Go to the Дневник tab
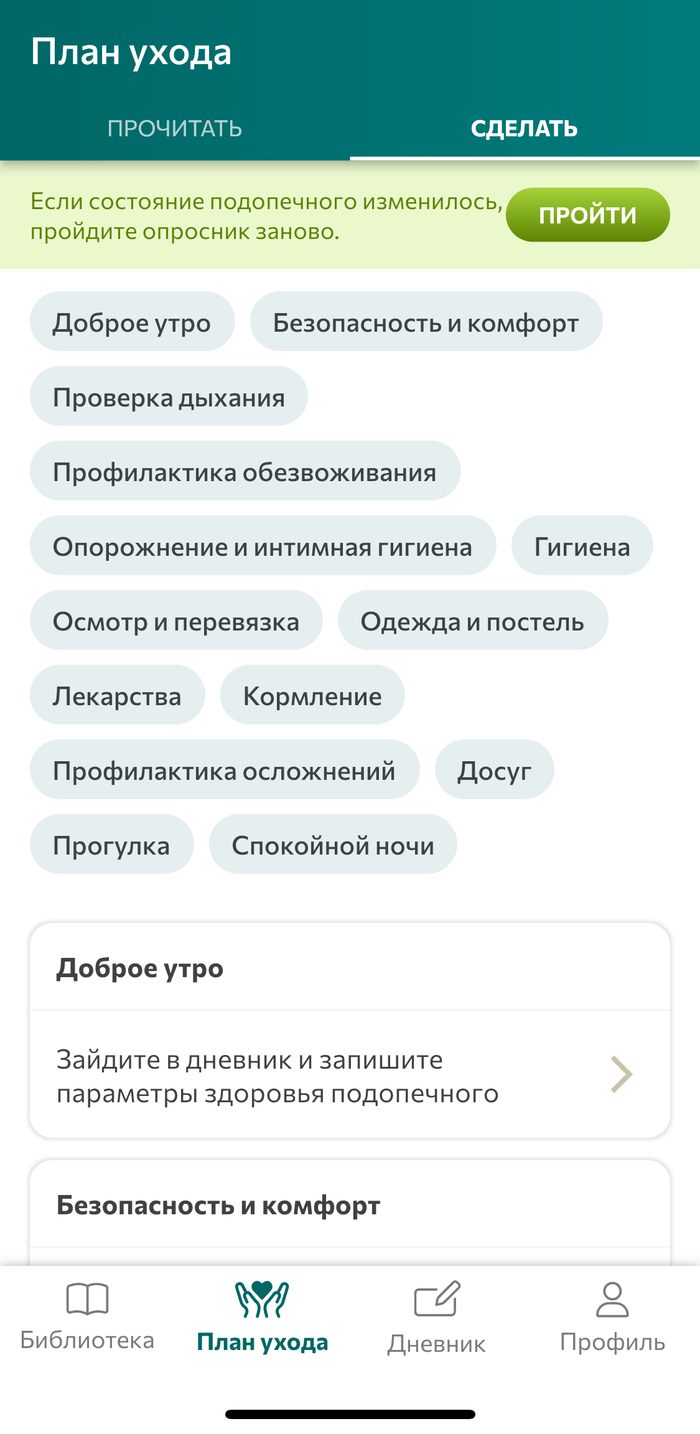The width and height of the screenshot is (700, 1434). [x=437, y=1318]
